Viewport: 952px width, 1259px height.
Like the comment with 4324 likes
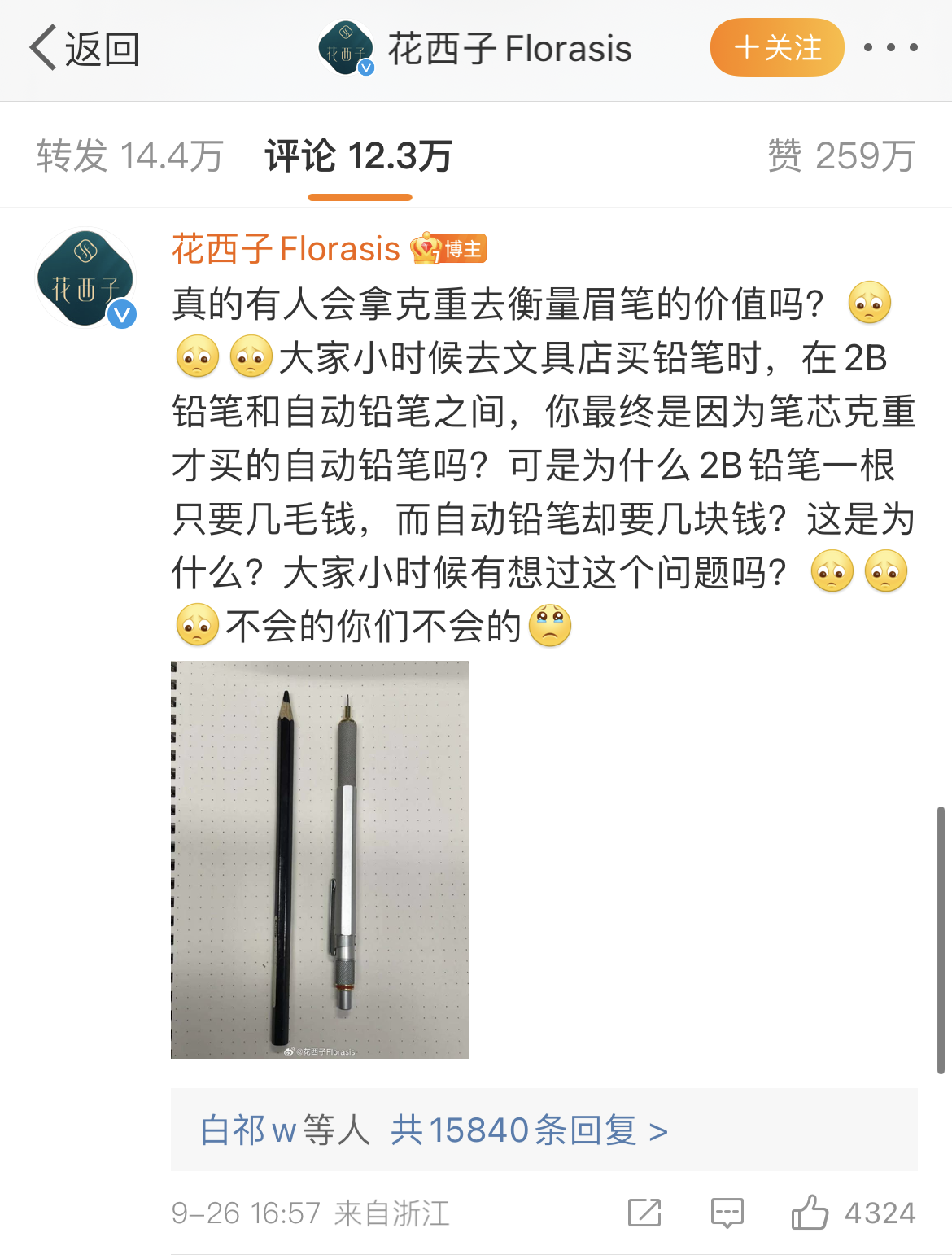pyautogui.click(x=810, y=1213)
